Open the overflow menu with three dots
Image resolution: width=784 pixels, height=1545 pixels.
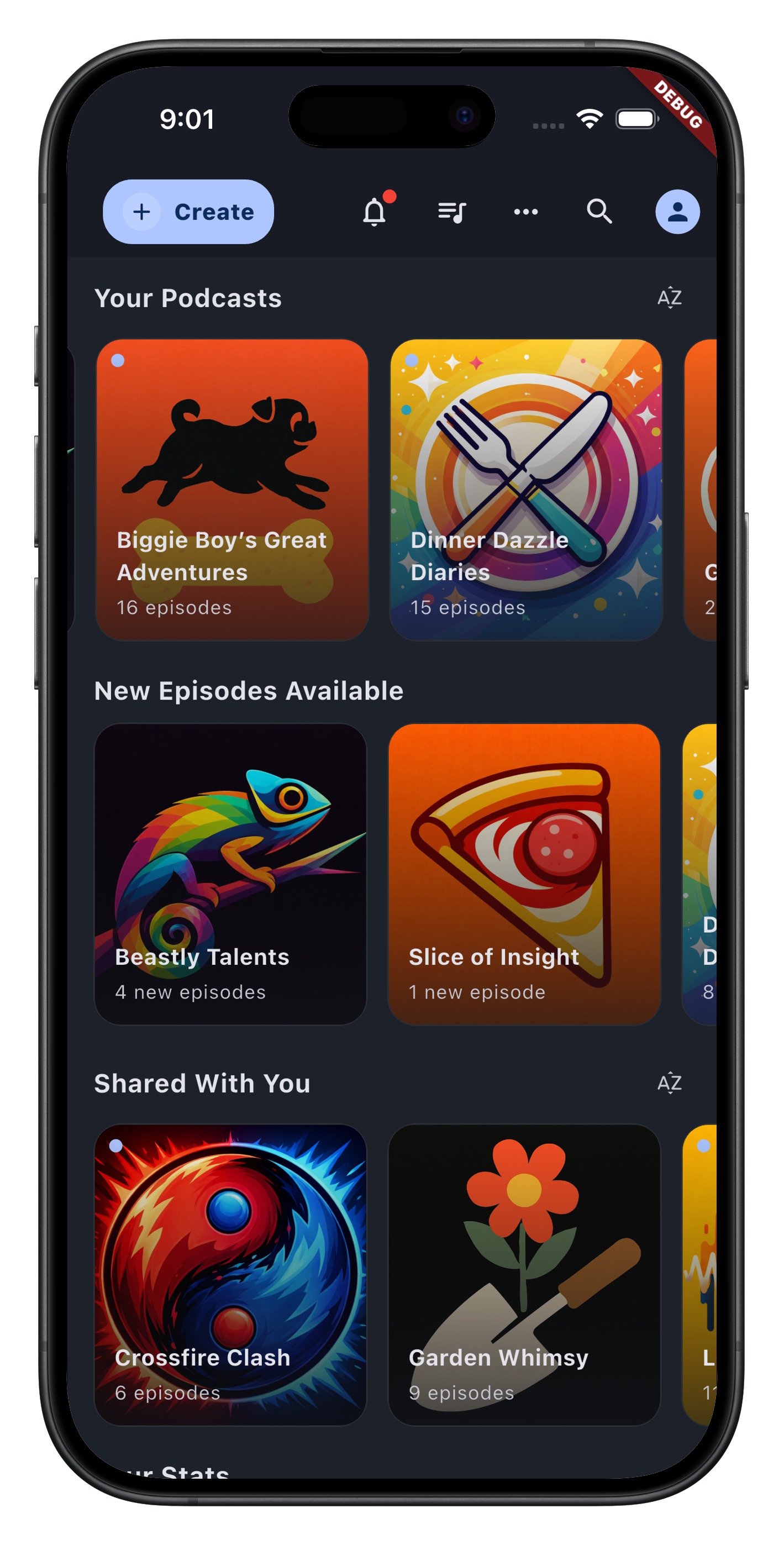point(527,211)
